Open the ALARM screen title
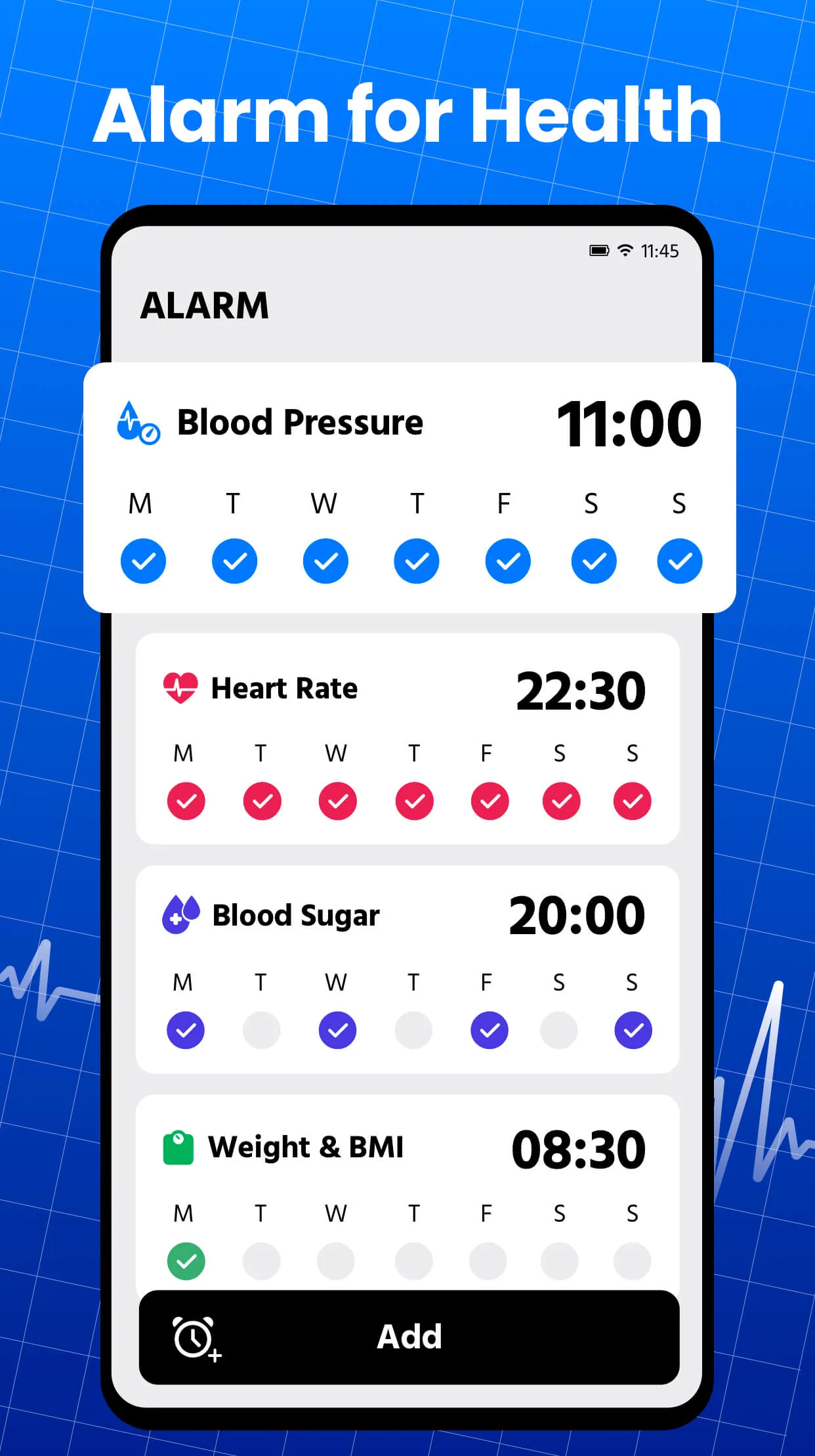815x1456 pixels. [205, 306]
